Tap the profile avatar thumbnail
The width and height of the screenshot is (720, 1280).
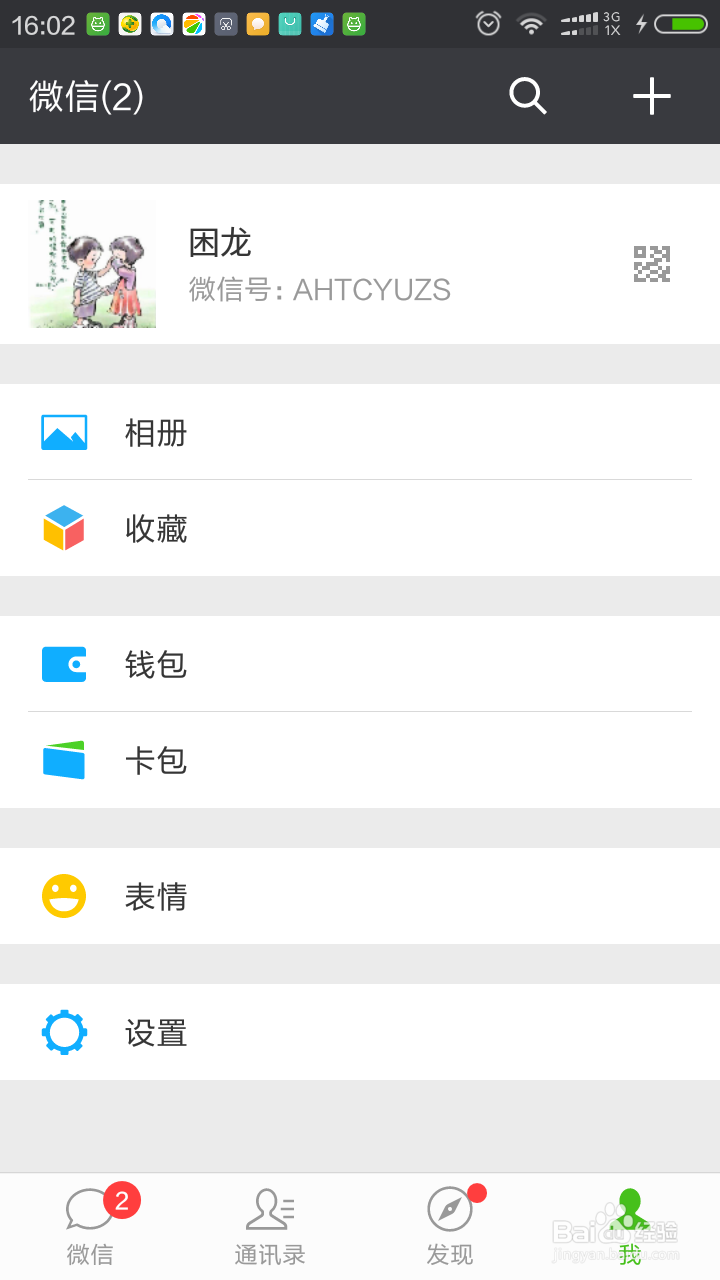click(x=92, y=264)
